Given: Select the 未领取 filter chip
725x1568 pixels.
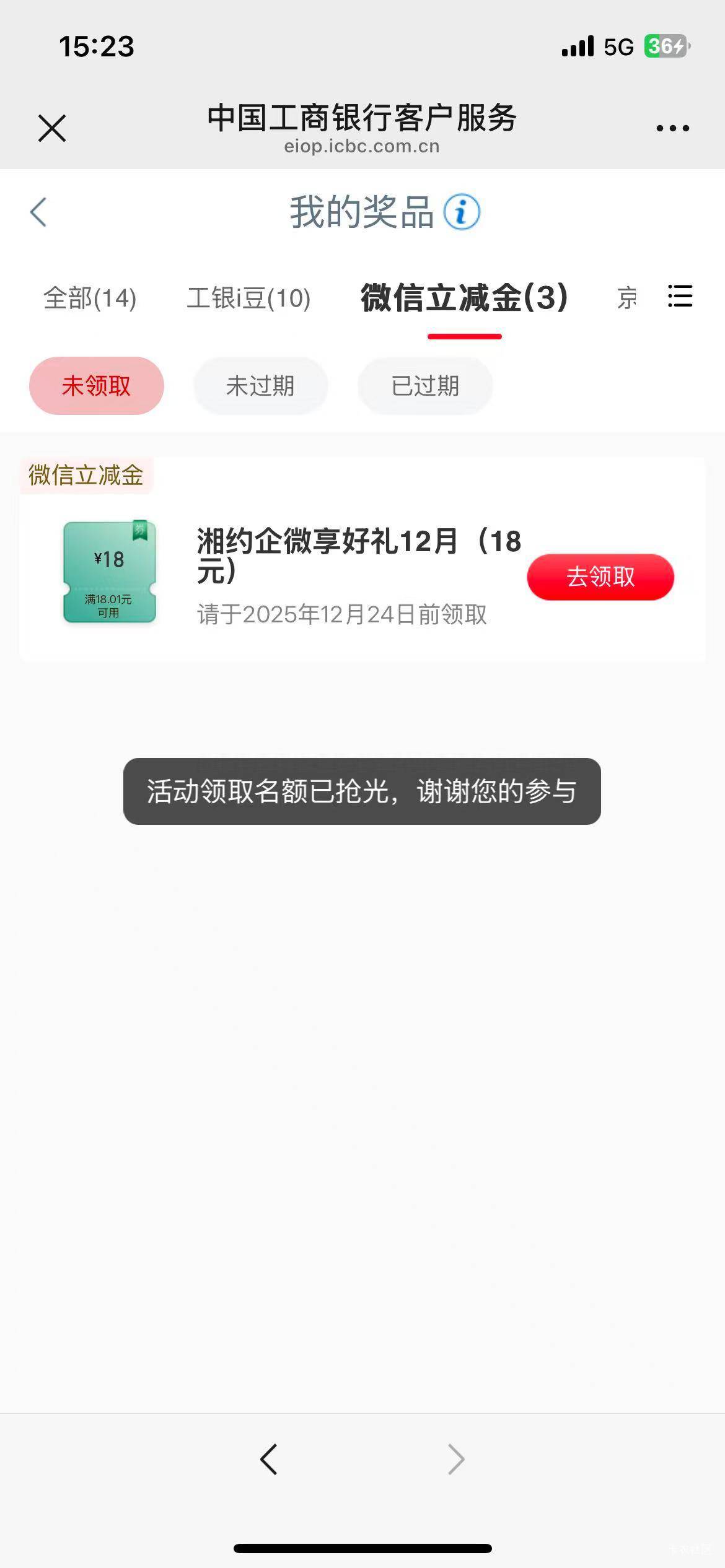Looking at the screenshot, I should coord(97,386).
